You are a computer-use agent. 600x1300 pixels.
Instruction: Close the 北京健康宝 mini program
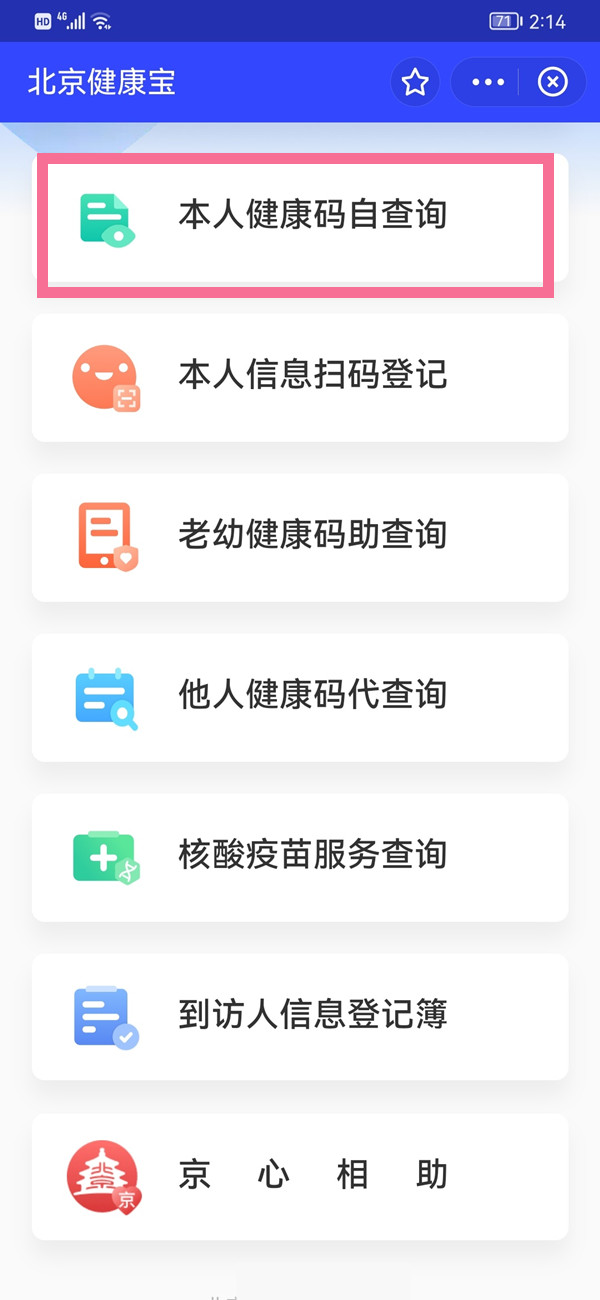click(552, 82)
